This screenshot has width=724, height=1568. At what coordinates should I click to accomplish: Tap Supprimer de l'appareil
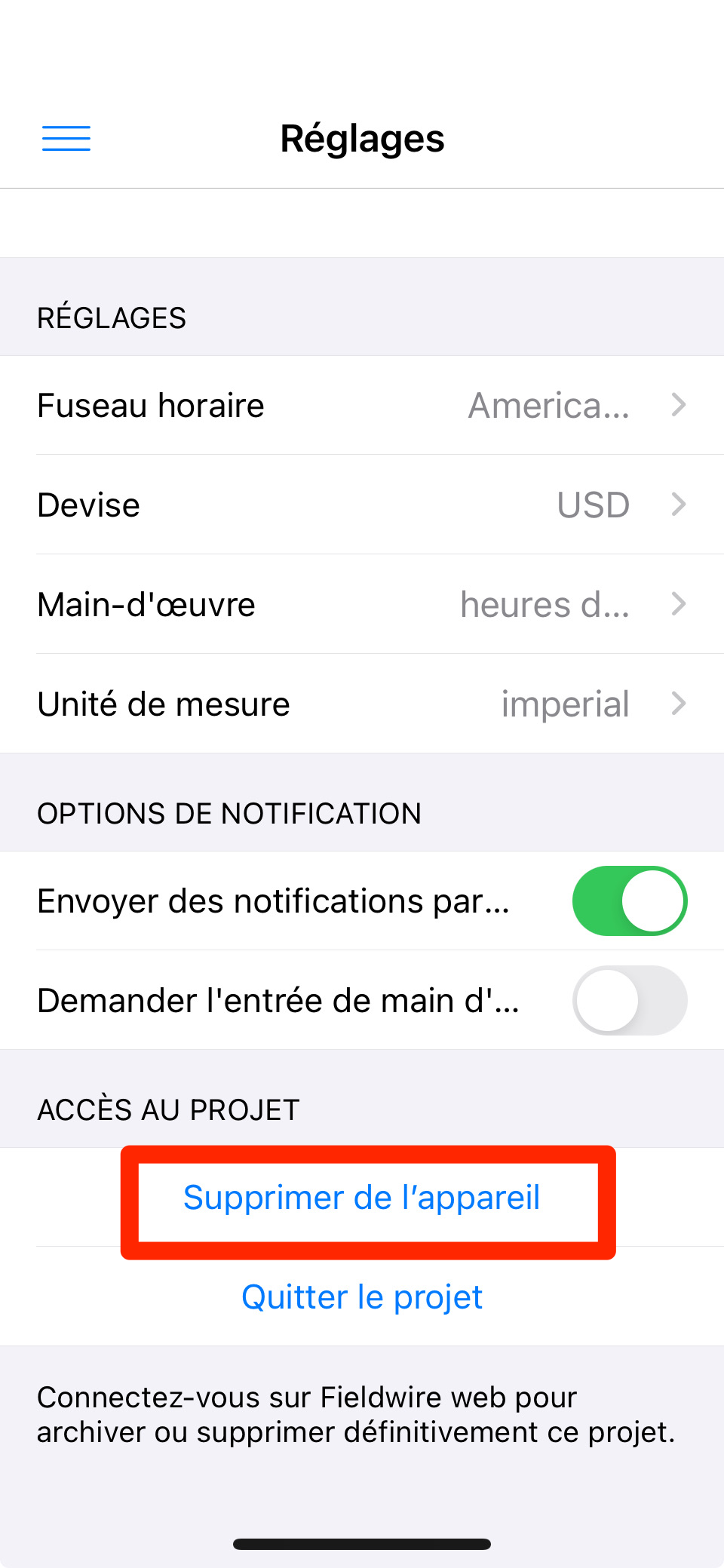click(362, 1198)
